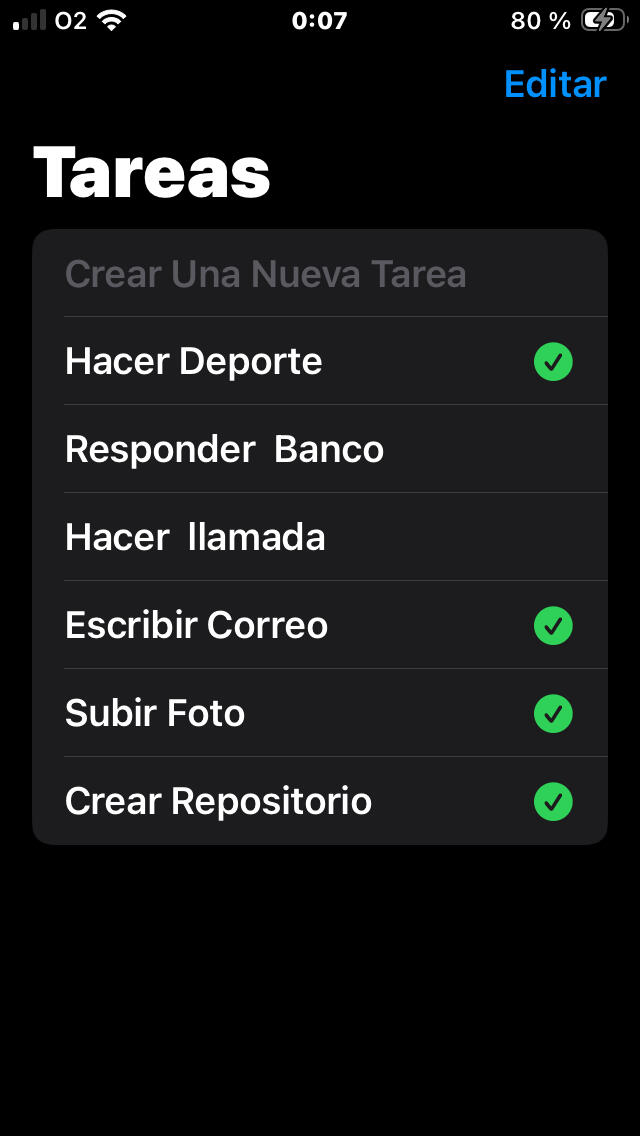Screen dimensions: 640x1136
Task: Tap the Editar button
Action: pyautogui.click(x=555, y=85)
